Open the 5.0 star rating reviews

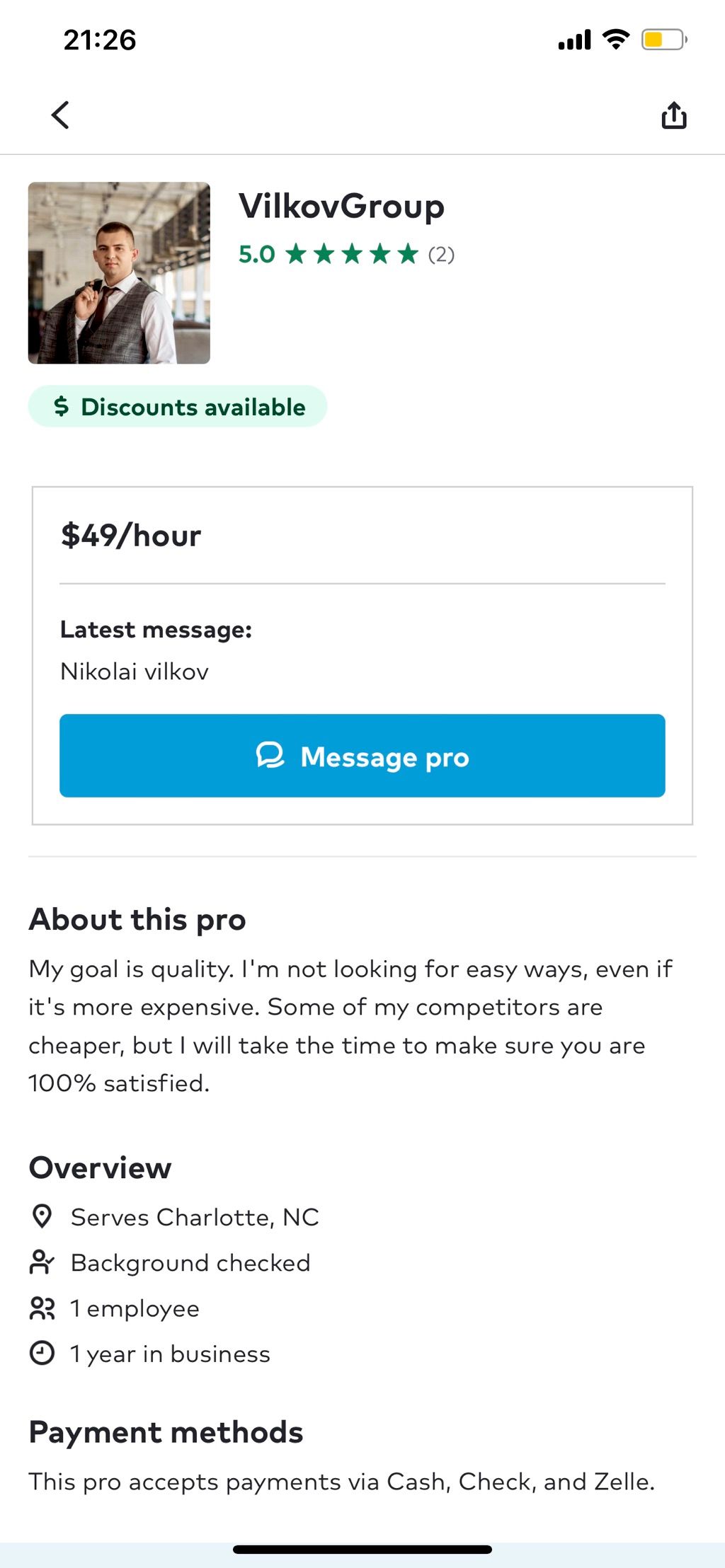click(x=346, y=254)
